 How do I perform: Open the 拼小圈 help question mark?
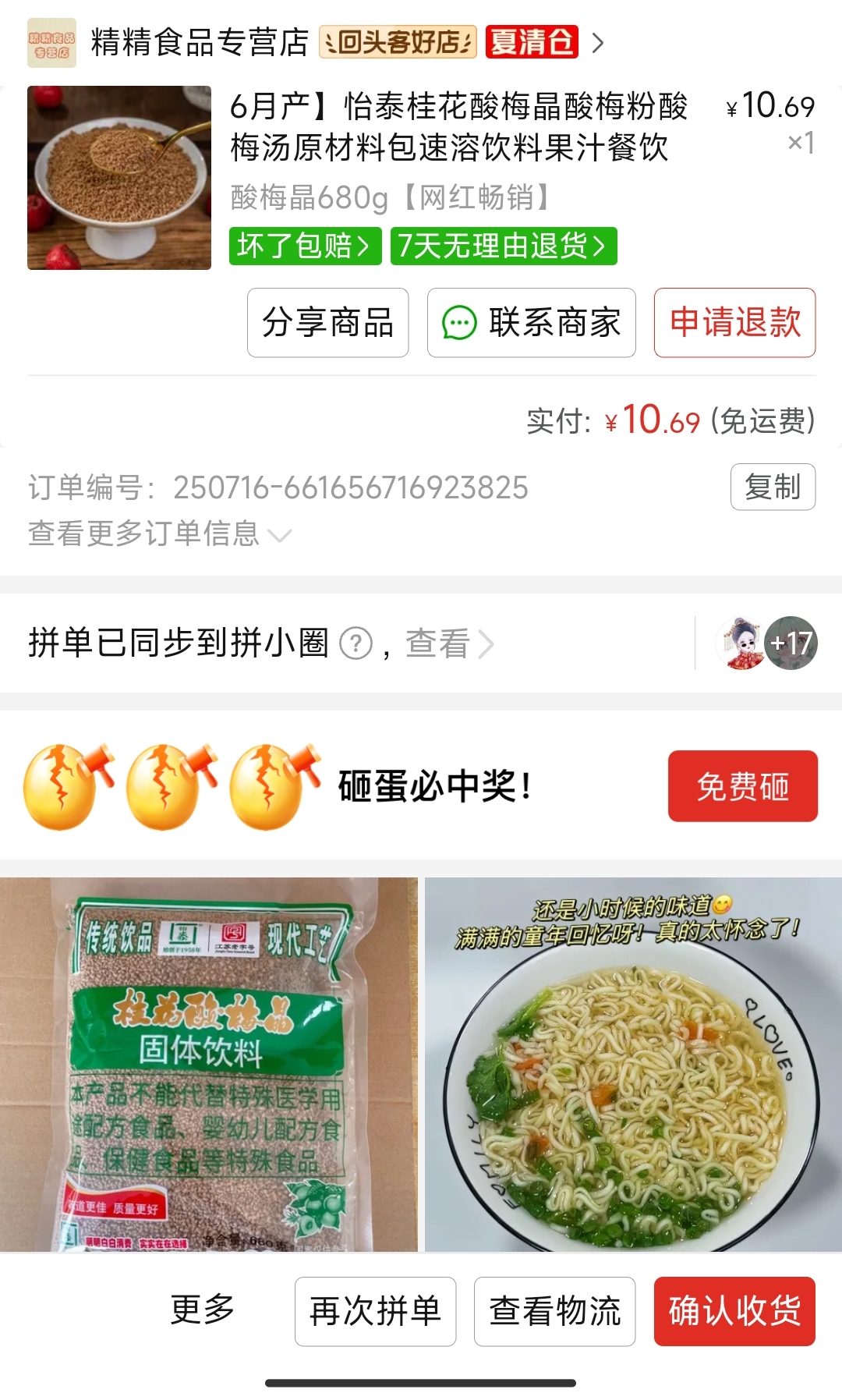click(x=356, y=644)
